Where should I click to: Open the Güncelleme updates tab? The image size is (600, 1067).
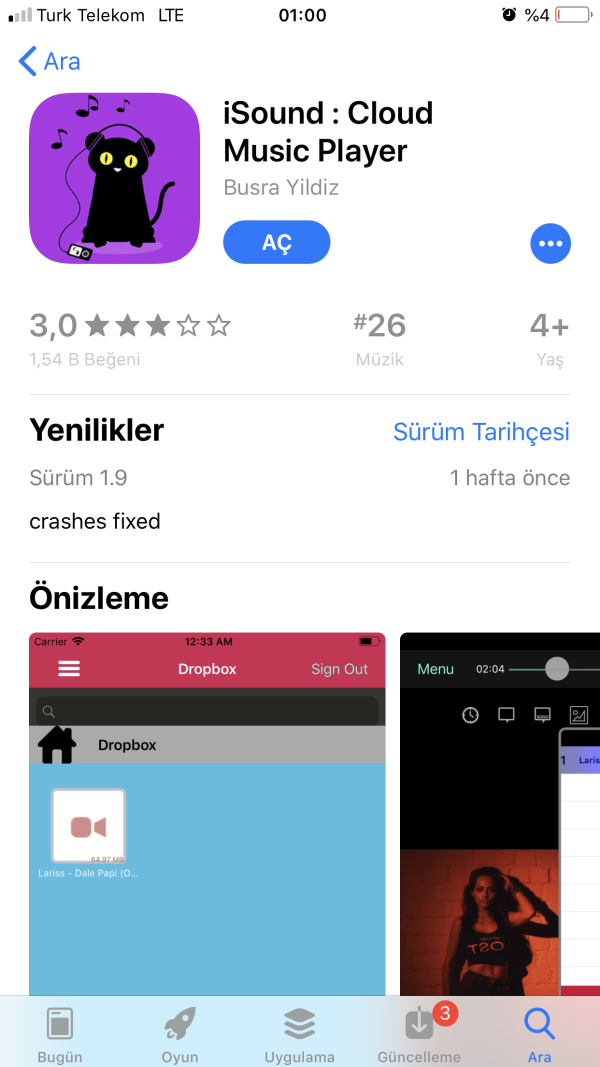point(419,1033)
